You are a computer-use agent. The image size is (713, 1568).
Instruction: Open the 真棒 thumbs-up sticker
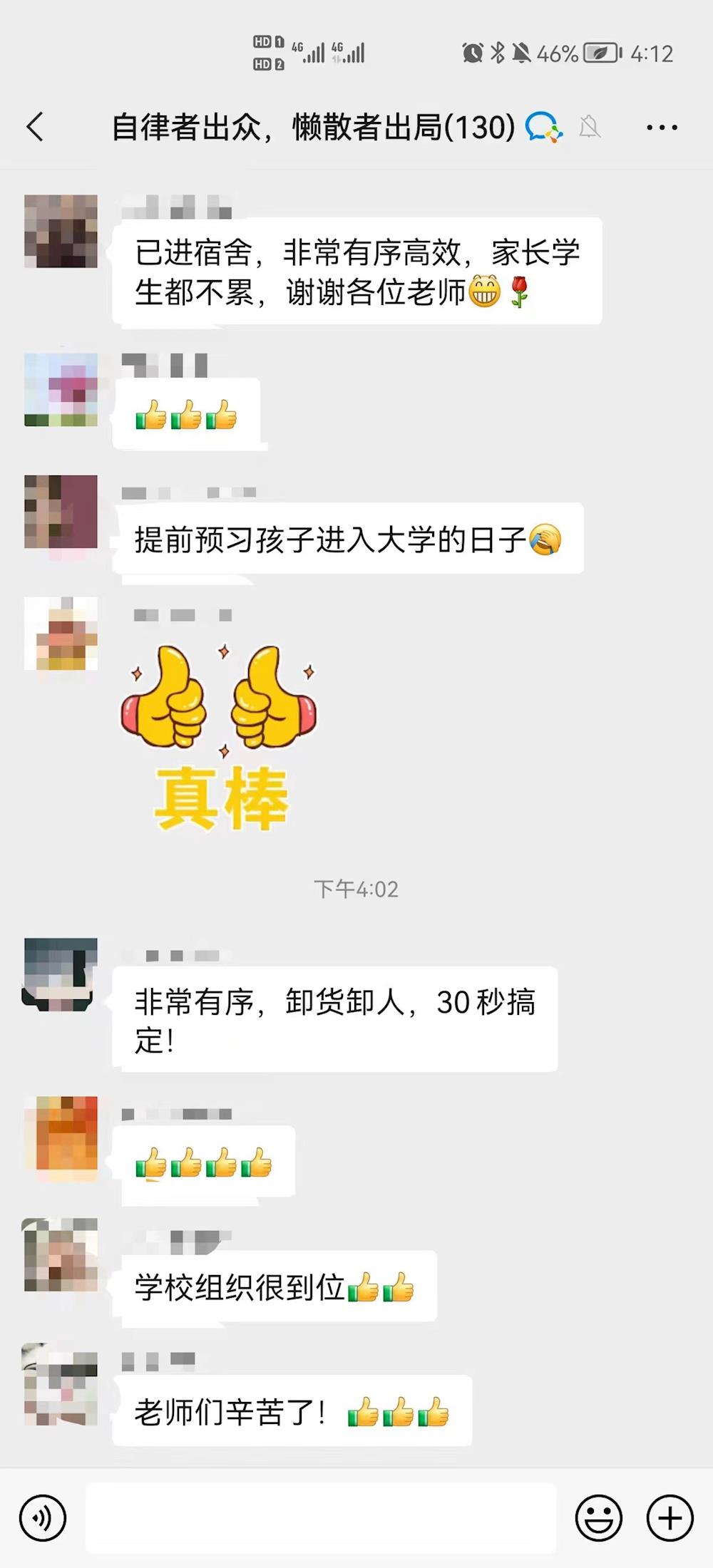click(220, 738)
